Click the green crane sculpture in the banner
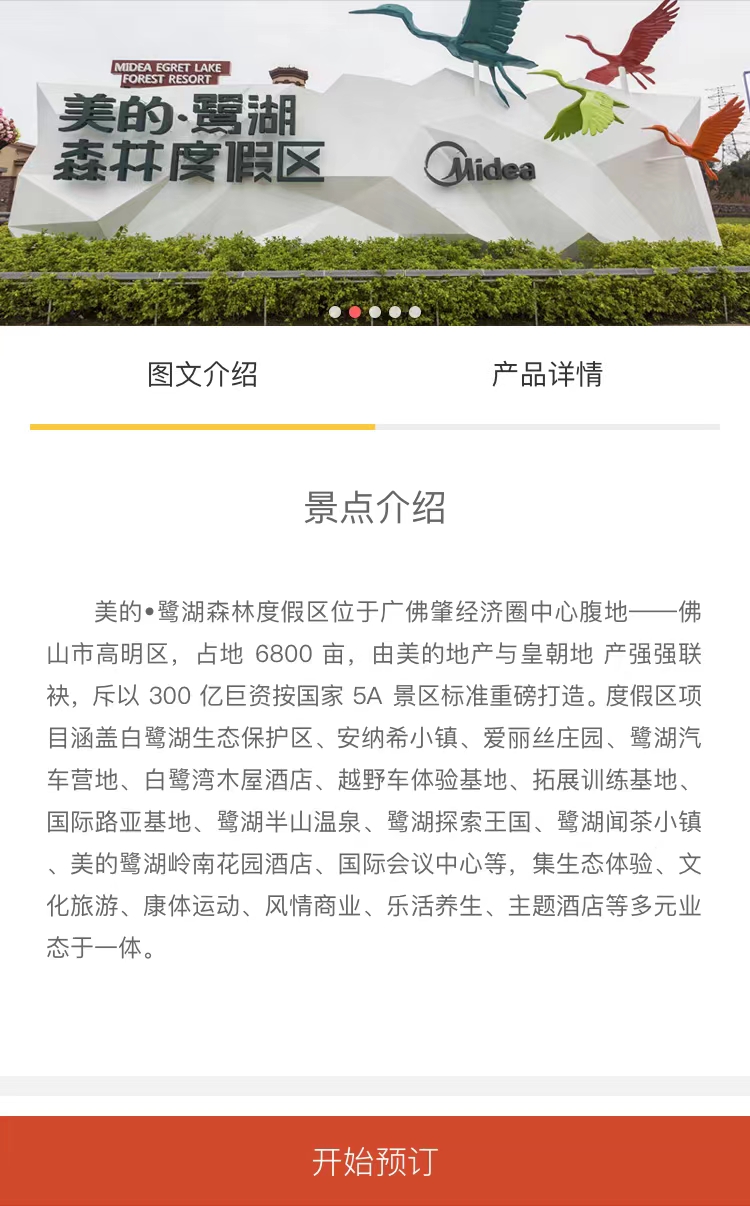The height and width of the screenshot is (1206, 750). click(x=580, y=110)
